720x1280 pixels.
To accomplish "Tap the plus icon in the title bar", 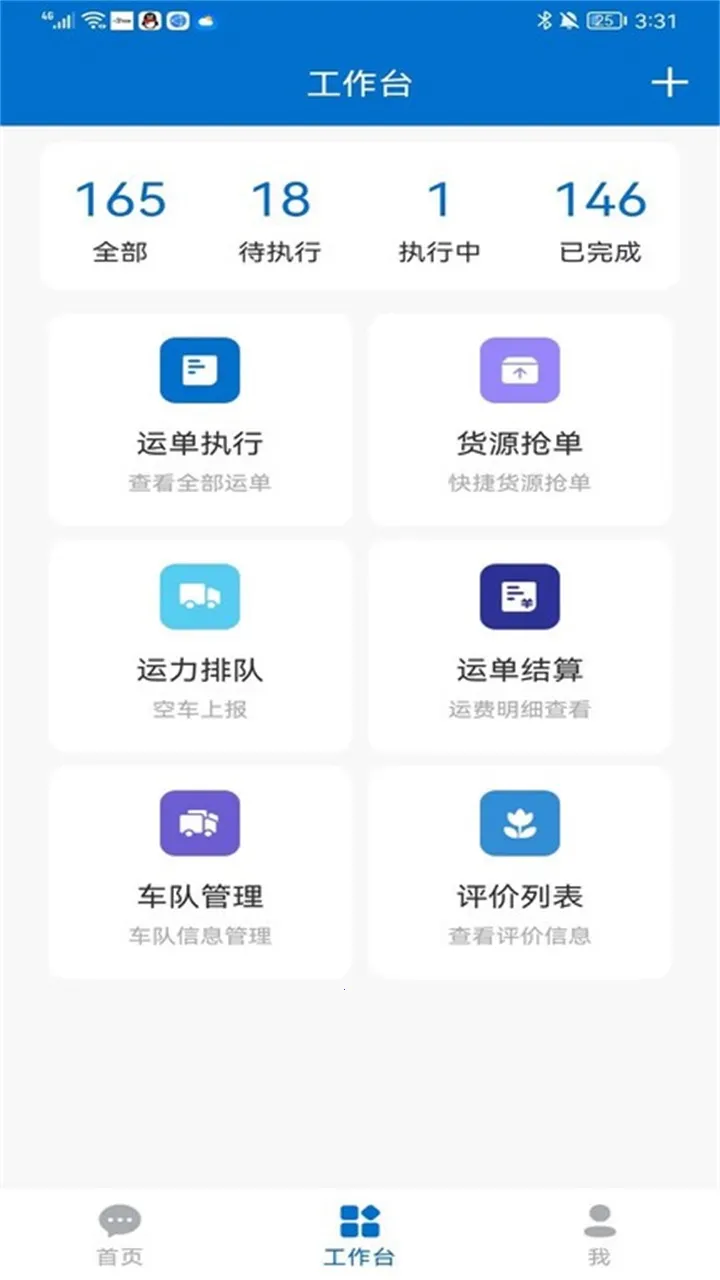I will 668,84.
